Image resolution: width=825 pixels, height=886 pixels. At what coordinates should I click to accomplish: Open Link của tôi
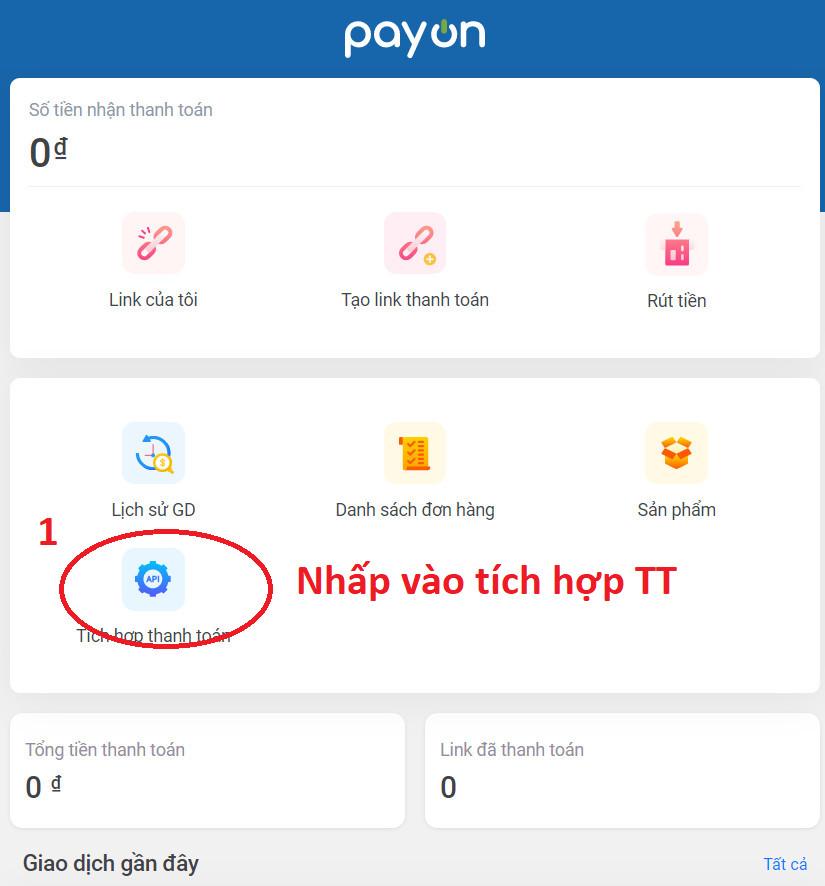click(153, 244)
